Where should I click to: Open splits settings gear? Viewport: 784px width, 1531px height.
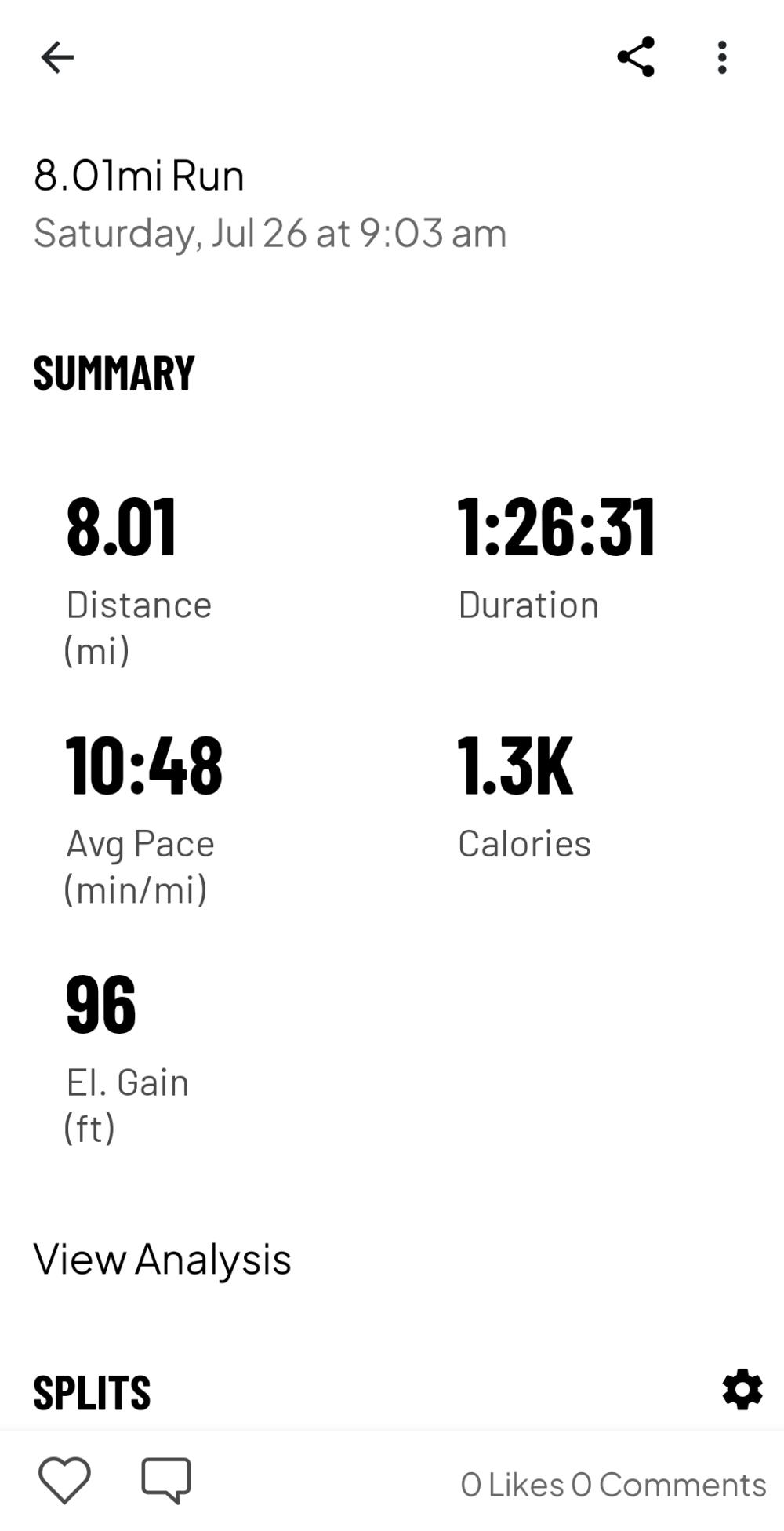pyautogui.click(x=742, y=1390)
